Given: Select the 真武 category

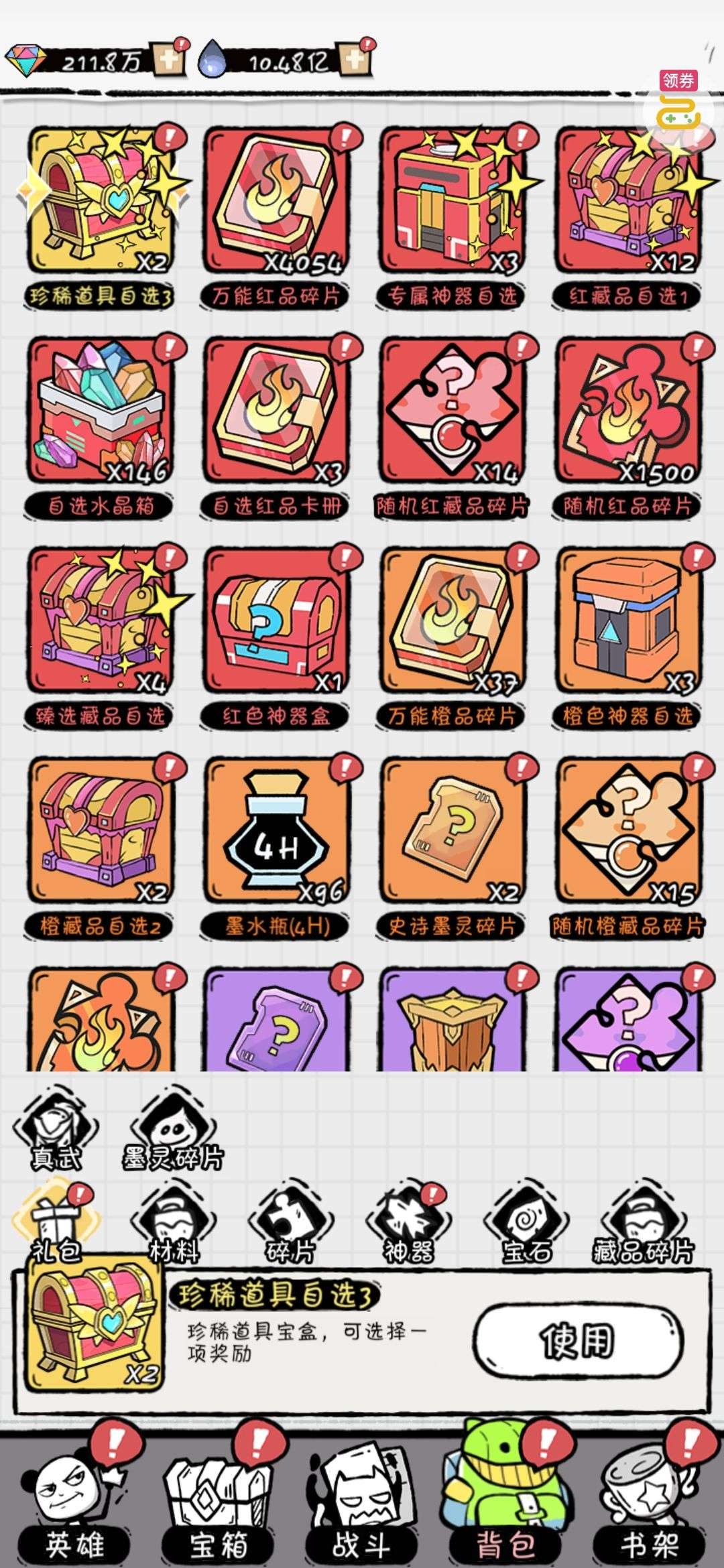Looking at the screenshot, I should coord(56,1132).
